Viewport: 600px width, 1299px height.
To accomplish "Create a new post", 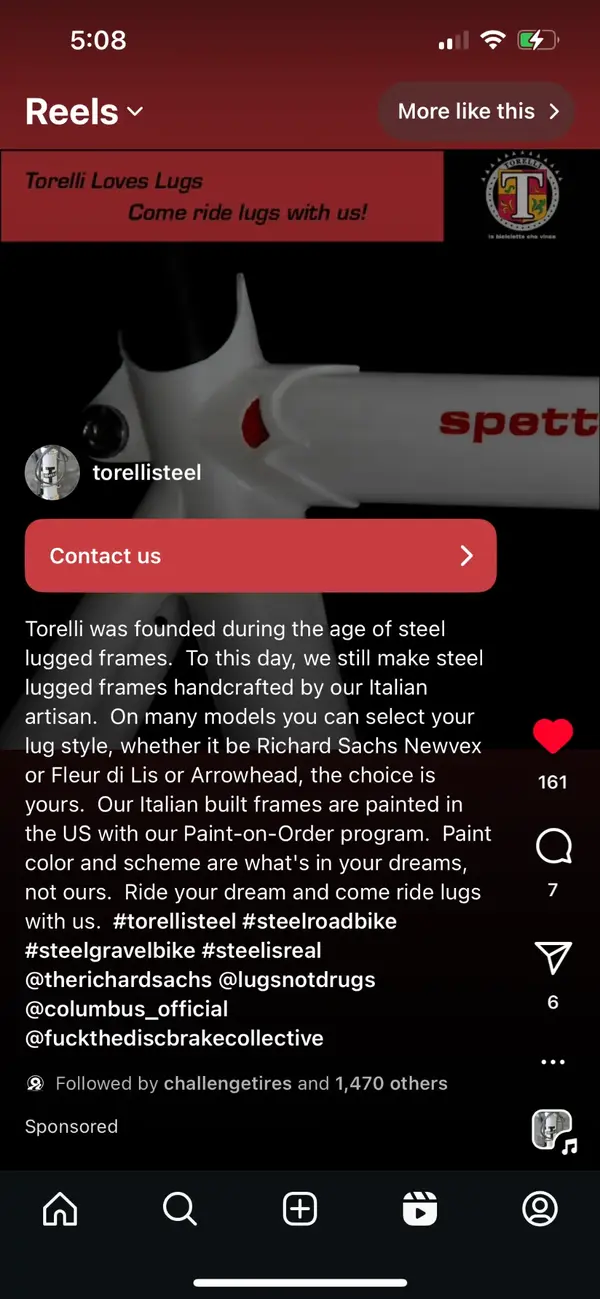I will 300,1210.
